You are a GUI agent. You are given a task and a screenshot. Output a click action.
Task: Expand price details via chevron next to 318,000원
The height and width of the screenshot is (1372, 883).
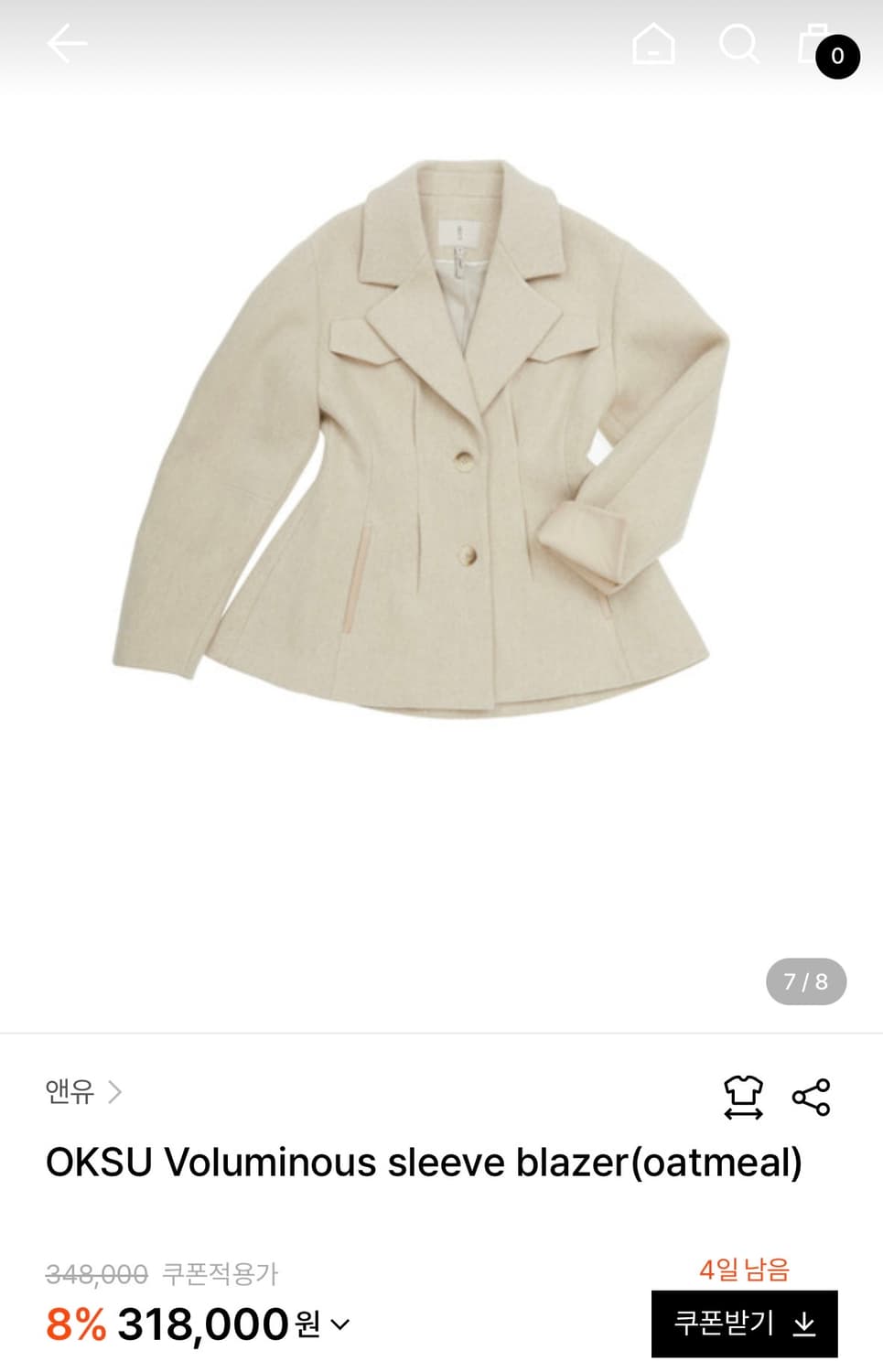pyautogui.click(x=339, y=1324)
